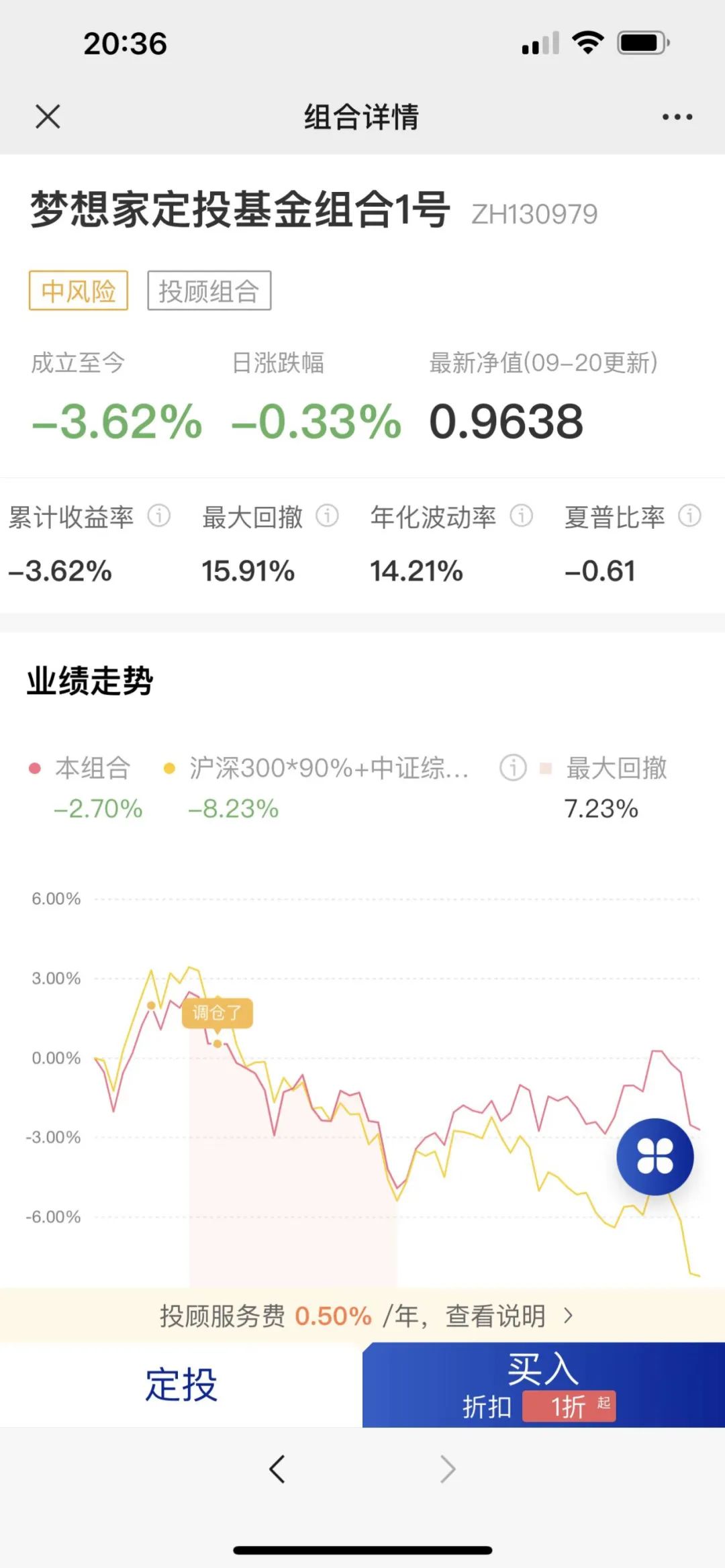Tap 买入 to buy this portfolio
Viewport: 725px width, 1568px height.
[x=544, y=1385]
